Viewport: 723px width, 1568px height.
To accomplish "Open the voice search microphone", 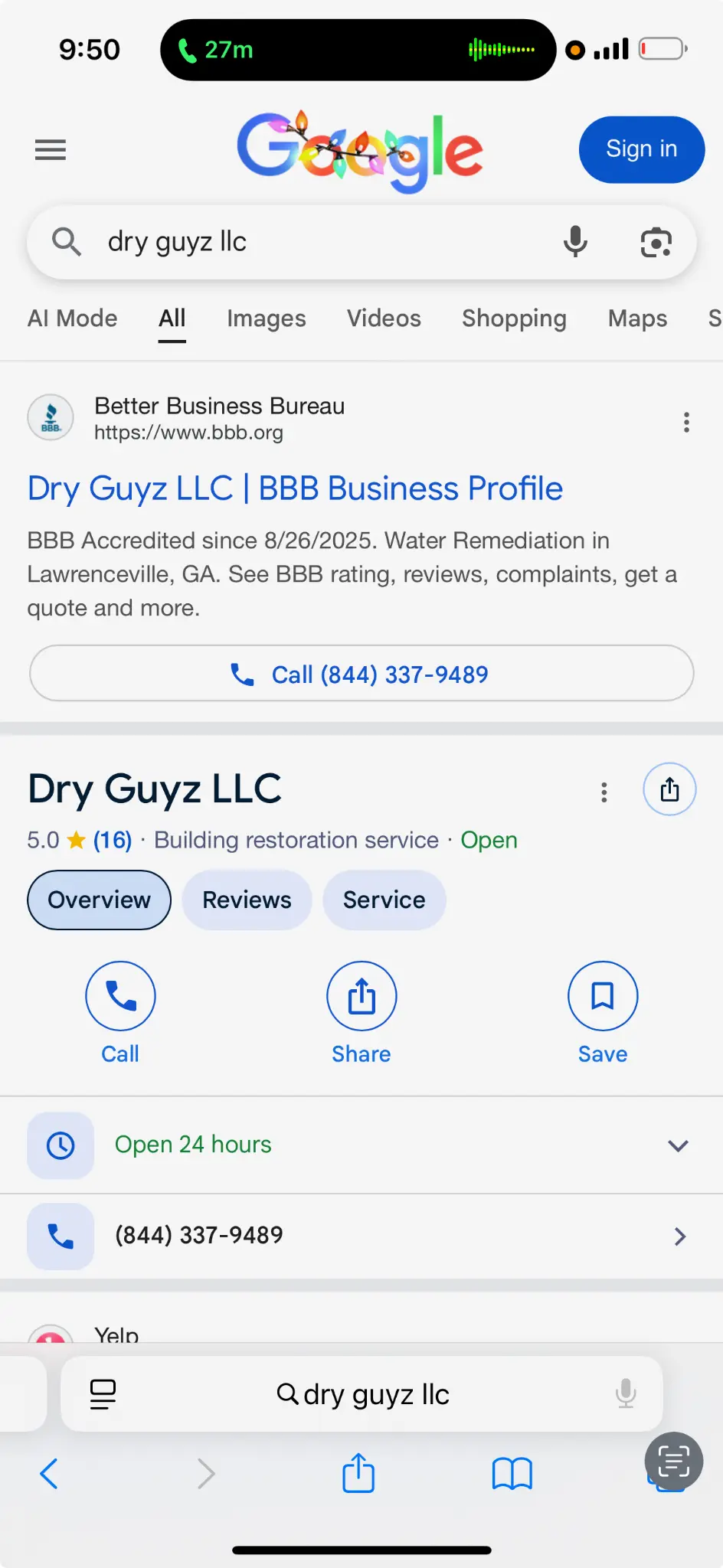I will click(x=576, y=242).
